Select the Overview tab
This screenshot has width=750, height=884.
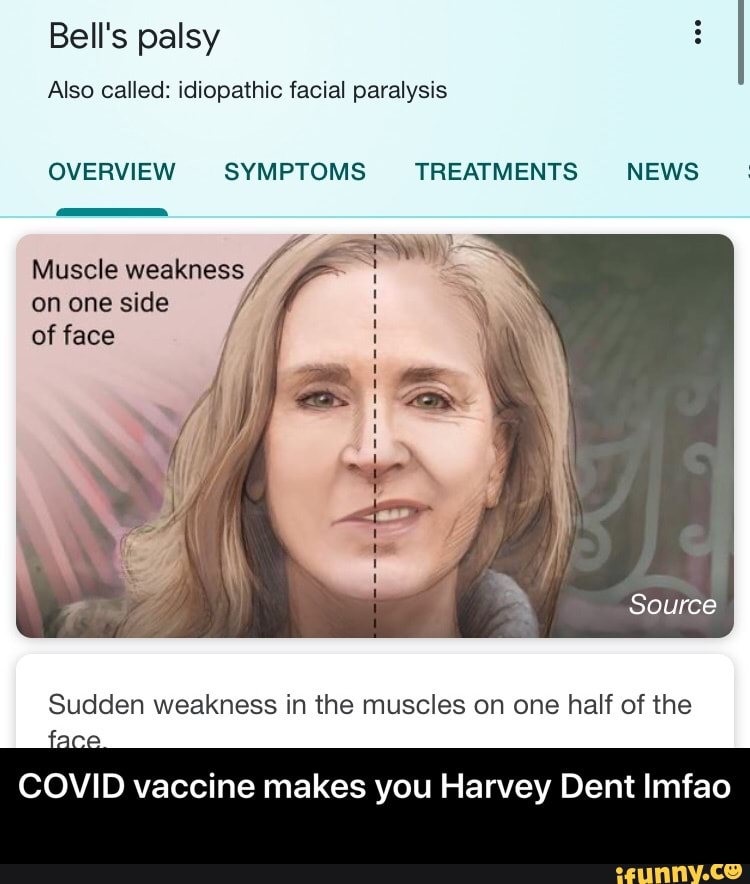(111, 172)
